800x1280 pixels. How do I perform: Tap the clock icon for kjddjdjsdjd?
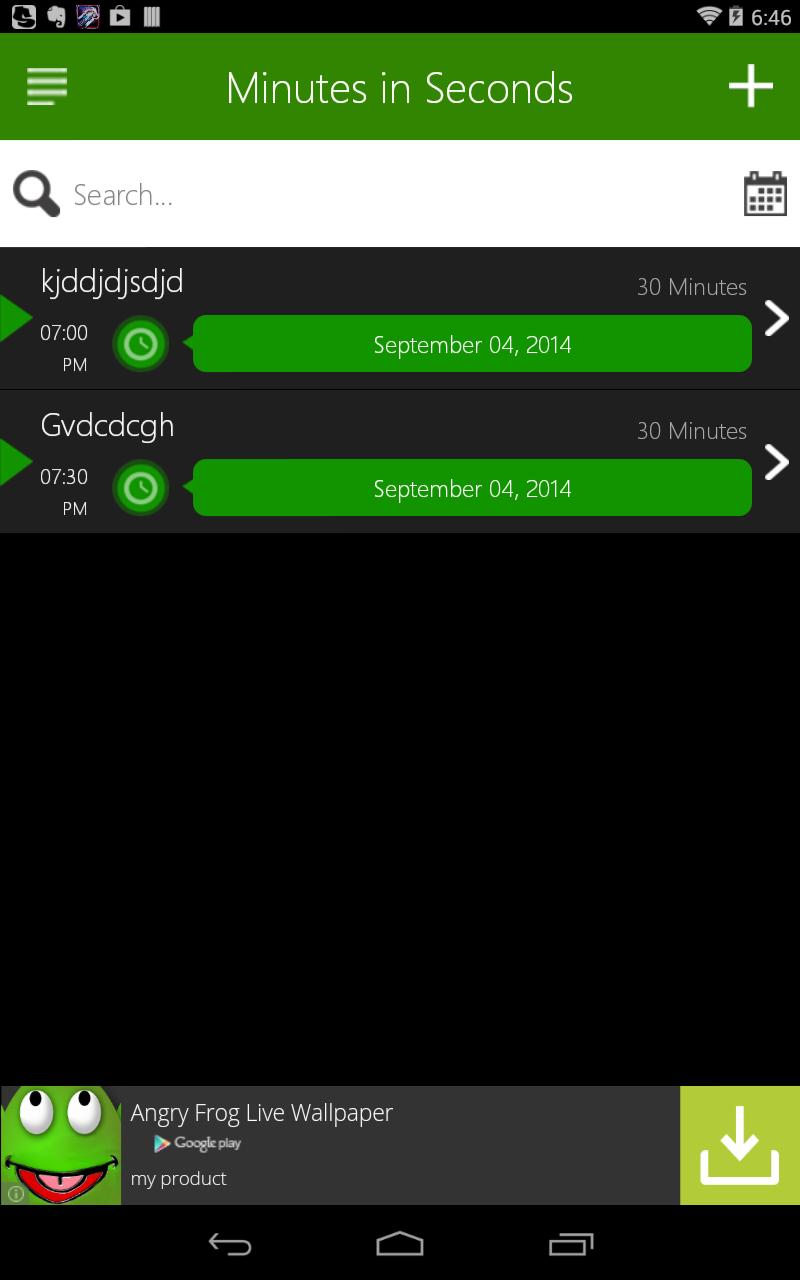(x=140, y=344)
